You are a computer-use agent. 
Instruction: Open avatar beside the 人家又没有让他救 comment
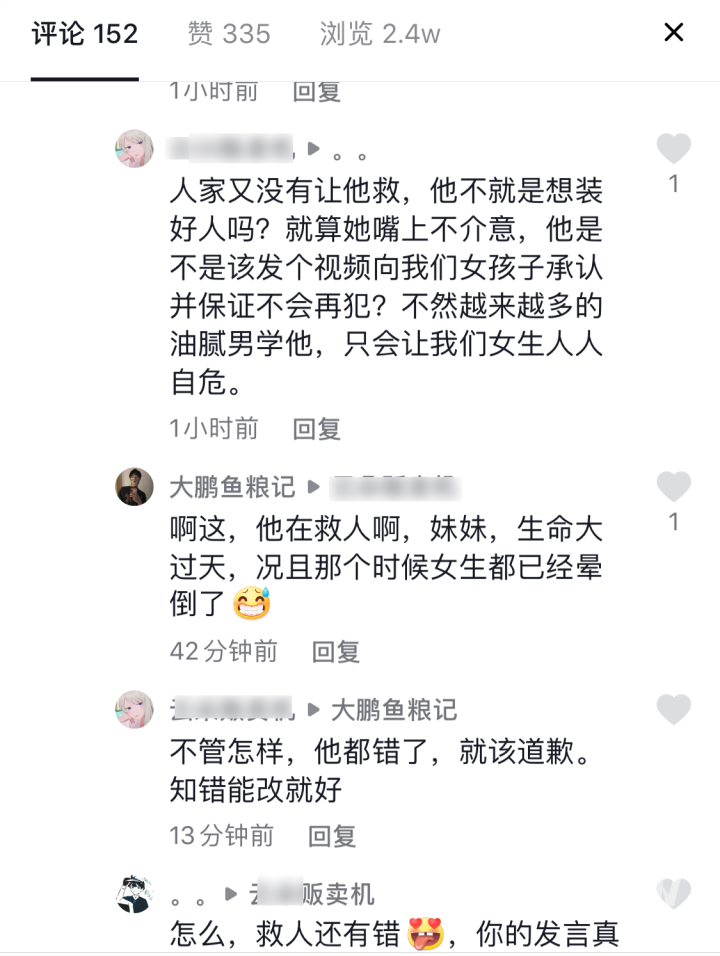click(134, 149)
